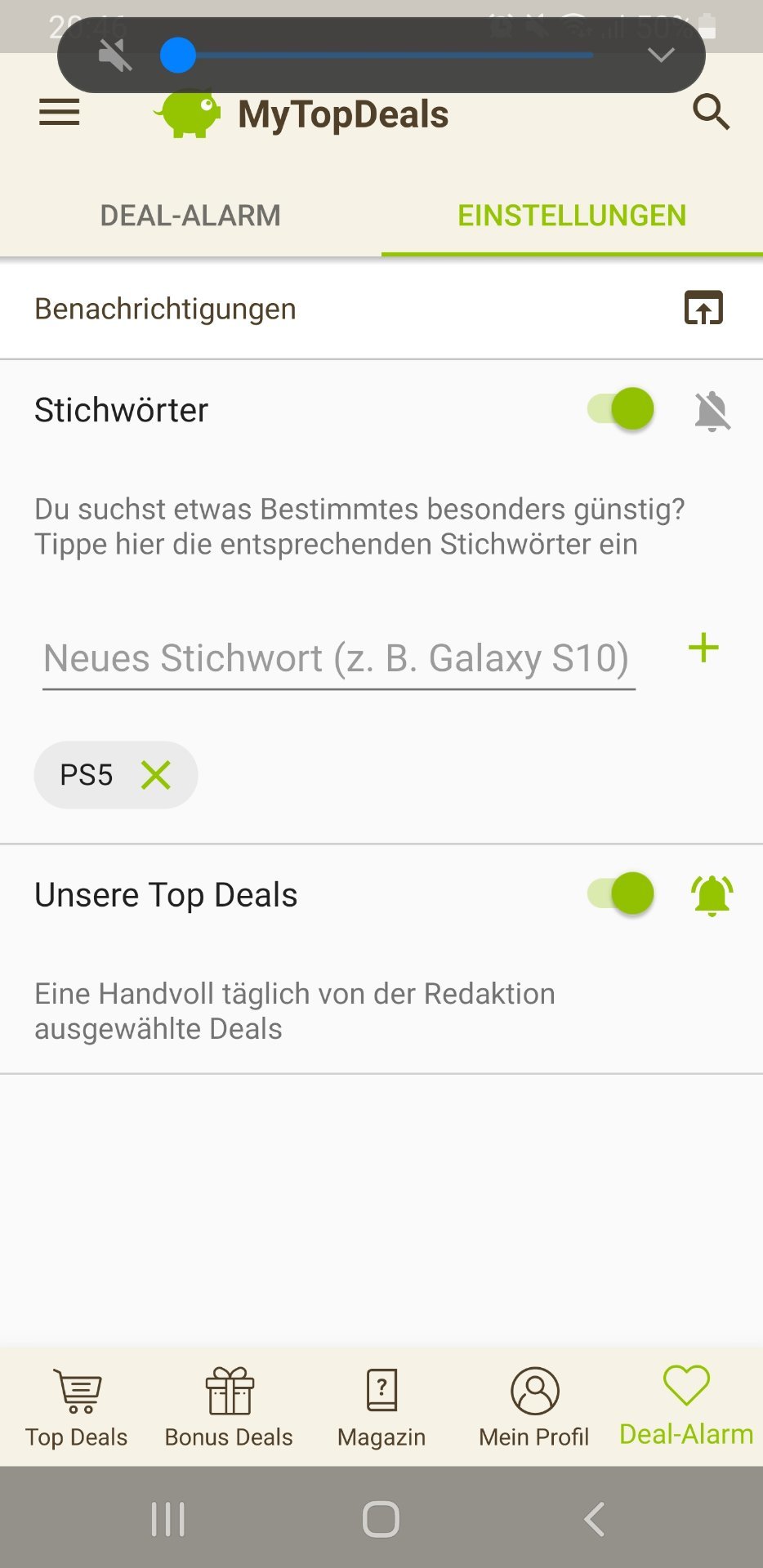The width and height of the screenshot is (763, 1568).
Task: Go to Top Deals in bottom navigation
Action: tap(77, 1406)
